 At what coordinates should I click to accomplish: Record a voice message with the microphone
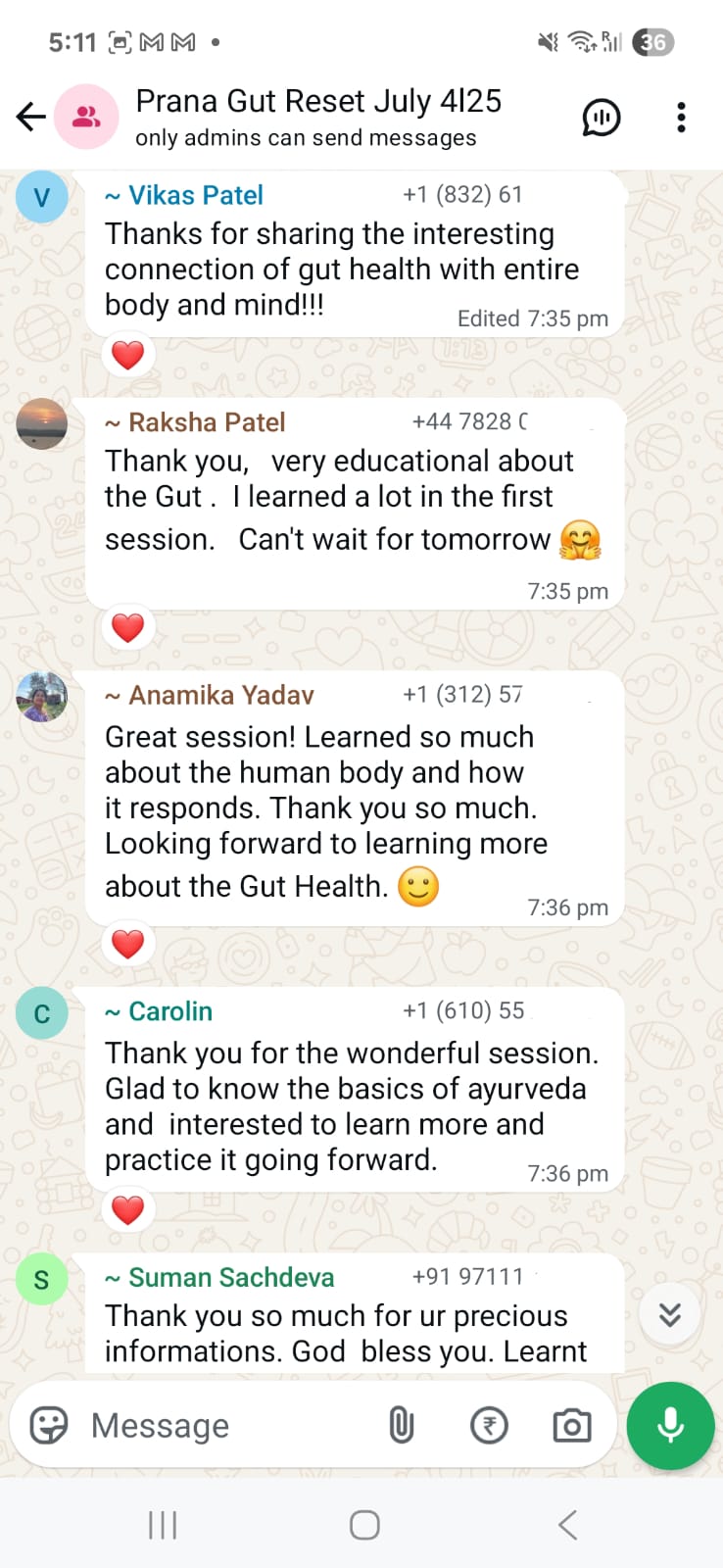671,1426
